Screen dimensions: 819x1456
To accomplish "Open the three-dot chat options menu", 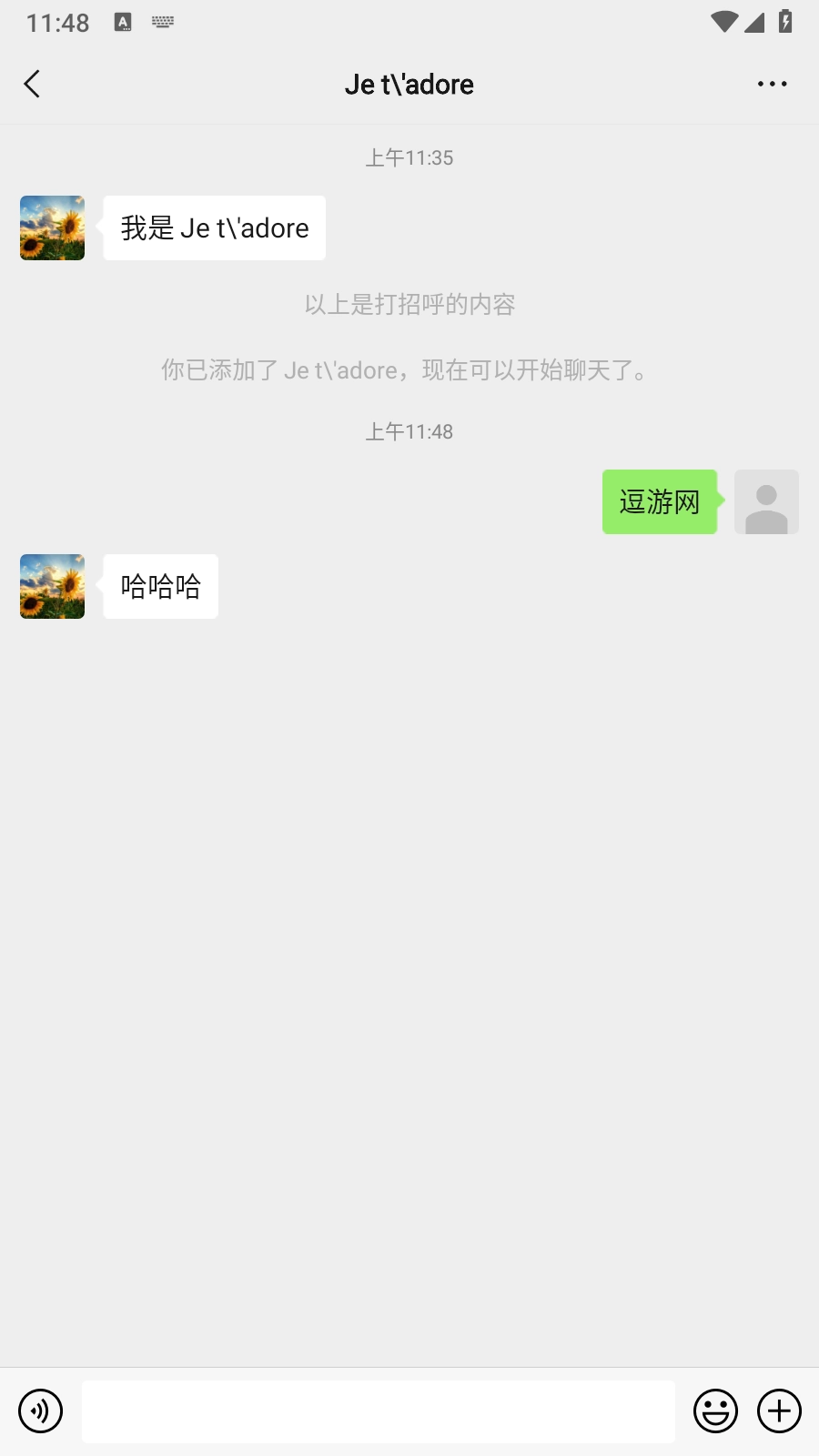I will 772,84.
